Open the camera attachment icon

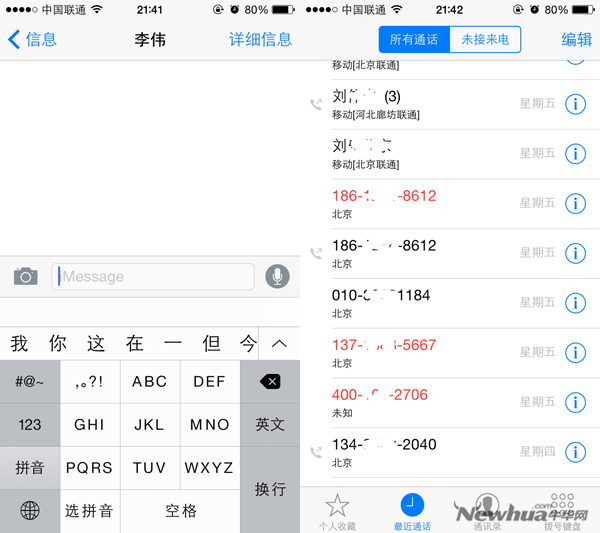click(26, 277)
